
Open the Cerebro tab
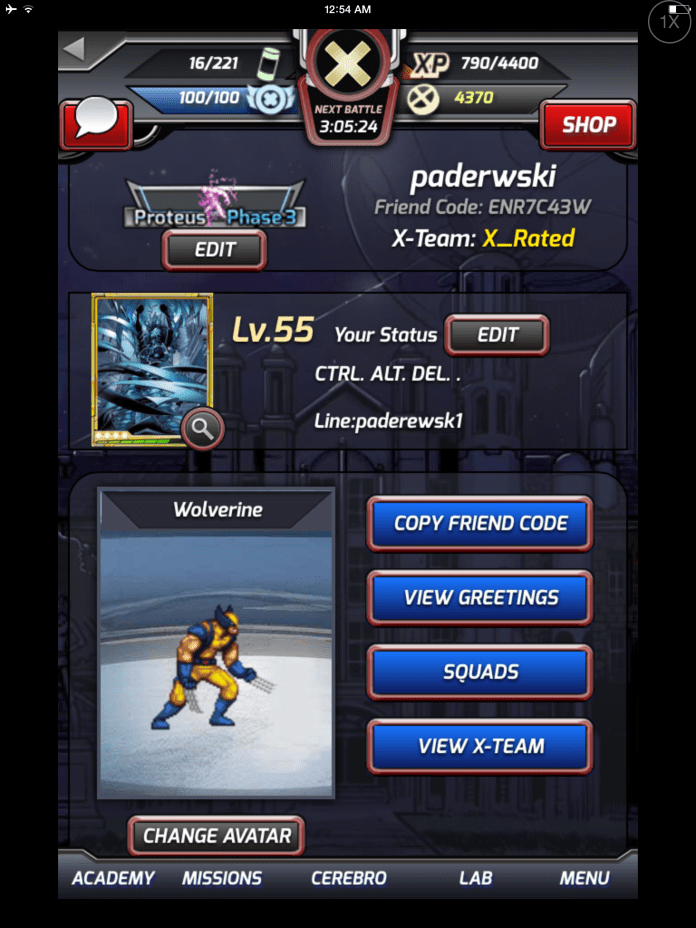coord(348,878)
